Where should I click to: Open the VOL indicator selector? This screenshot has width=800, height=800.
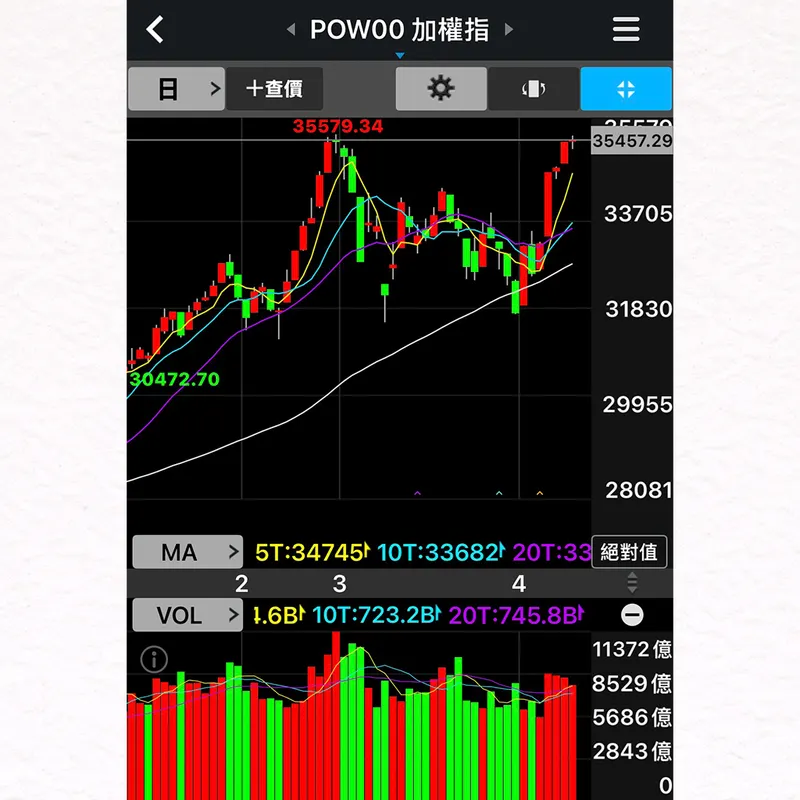coord(187,615)
